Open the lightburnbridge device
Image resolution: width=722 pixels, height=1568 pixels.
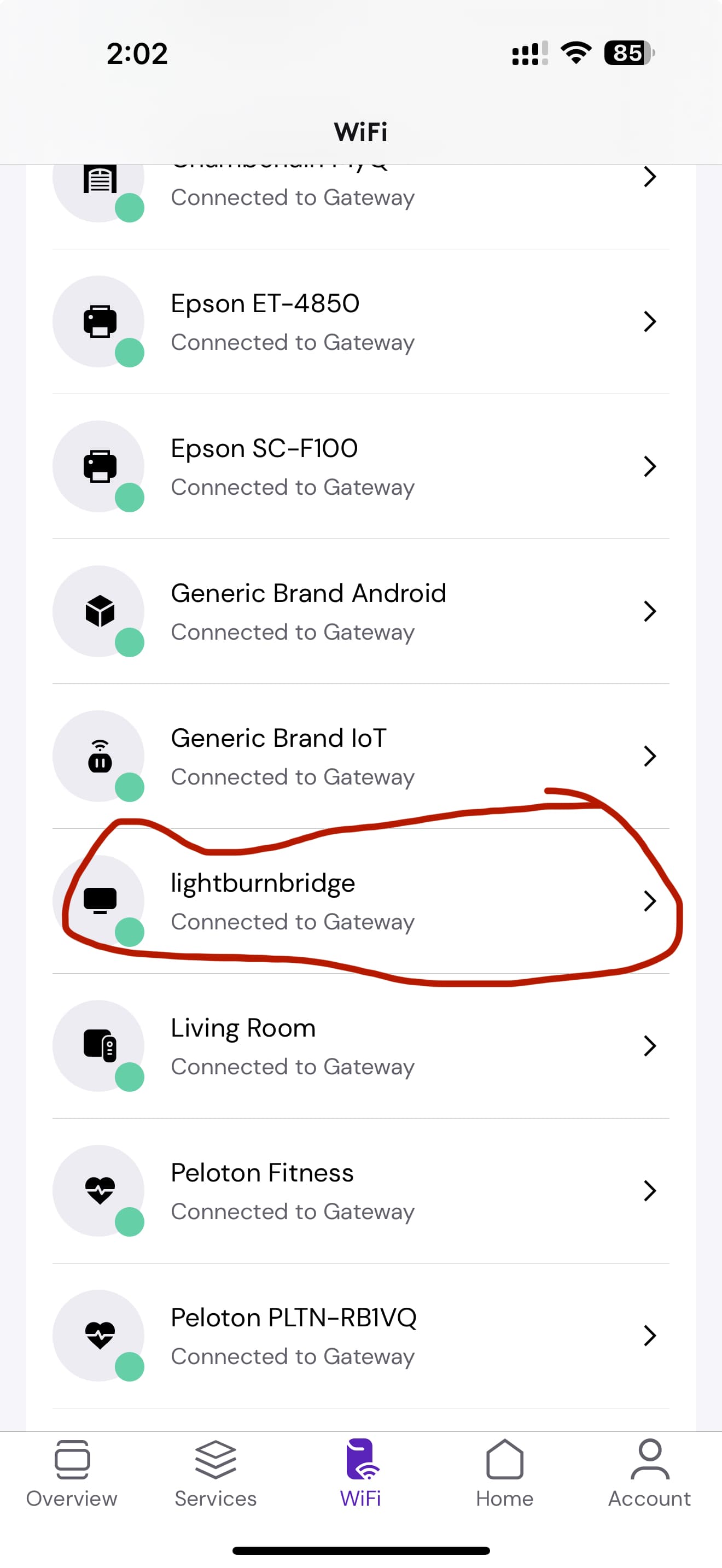360,901
